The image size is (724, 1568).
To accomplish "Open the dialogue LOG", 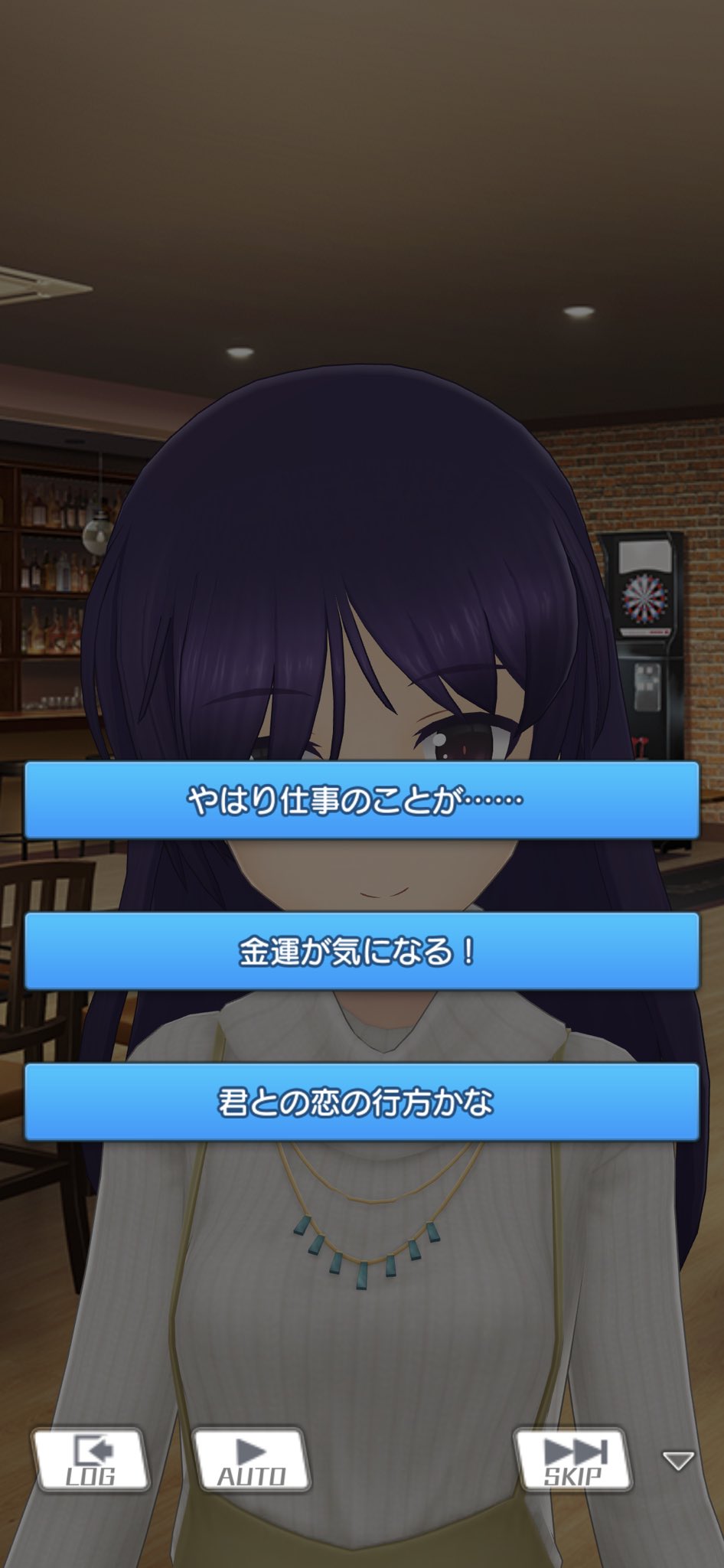I will click(x=90, y=1459).
